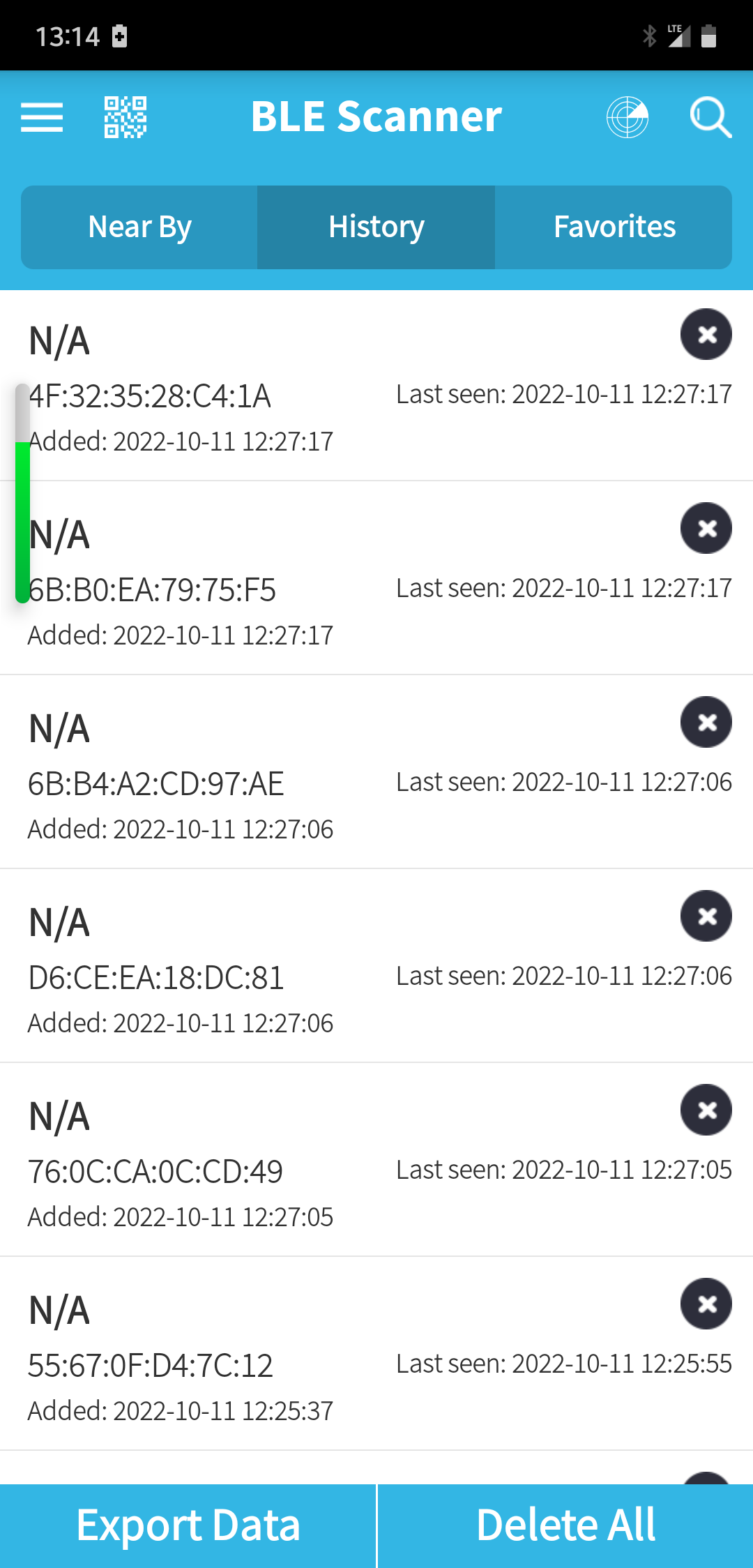Go to the Favorites tab

coord(614,227)
